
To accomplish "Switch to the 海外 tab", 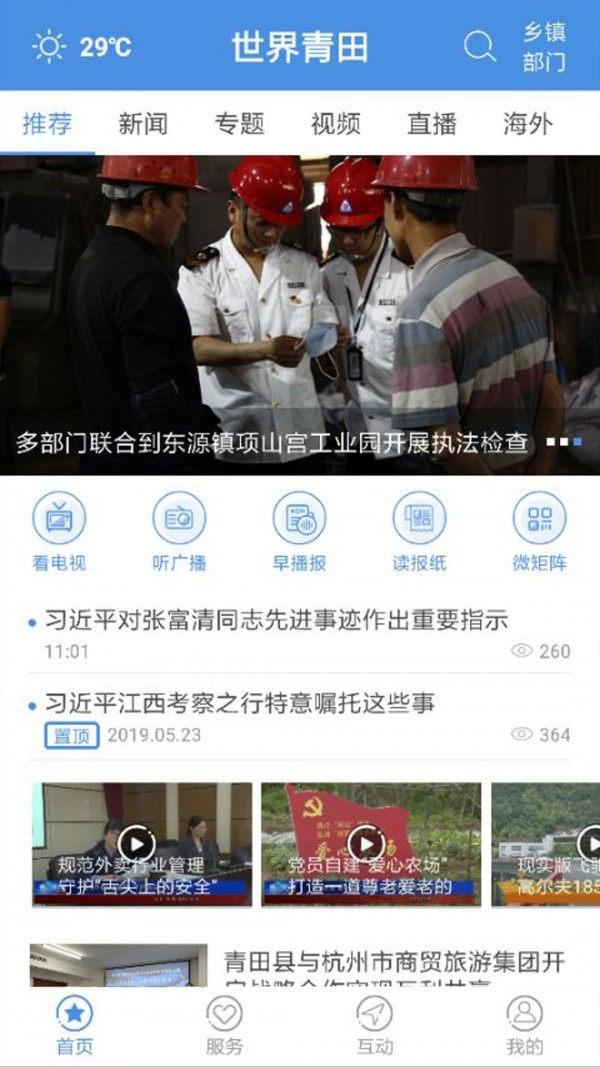I will tap(527, 124).
